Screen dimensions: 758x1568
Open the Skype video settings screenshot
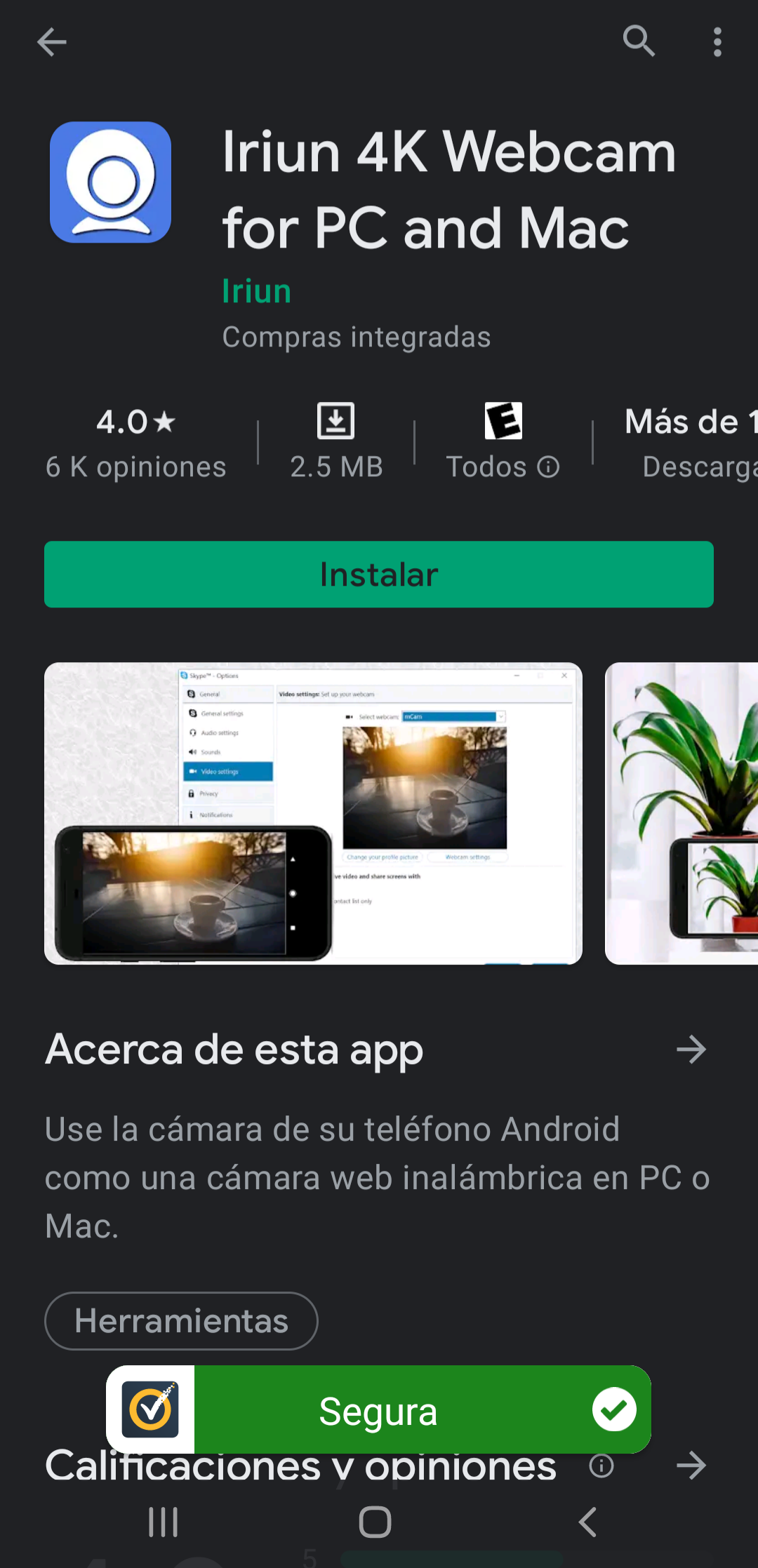tap(313, 813)
